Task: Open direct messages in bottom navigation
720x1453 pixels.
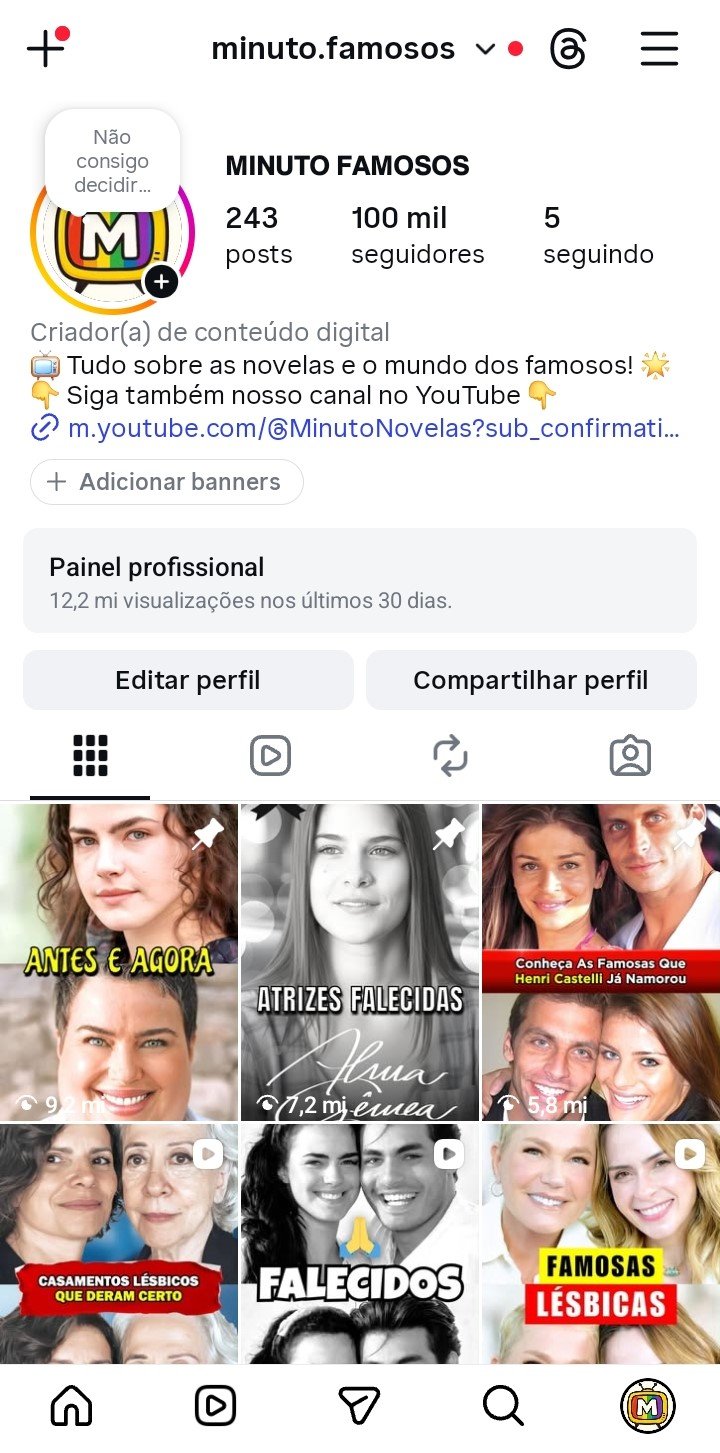Action: tap(359, 1406)
